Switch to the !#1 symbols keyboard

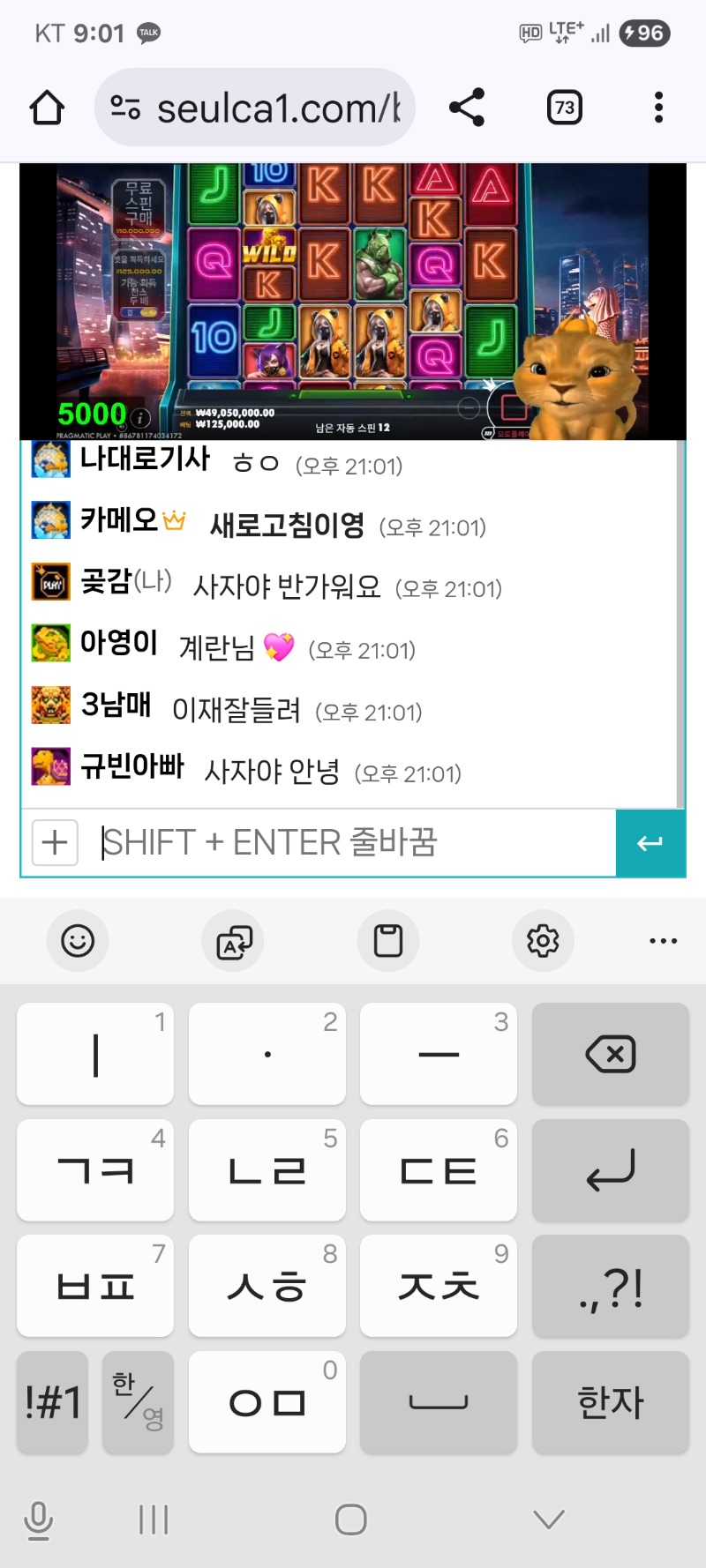point(53,1401)
